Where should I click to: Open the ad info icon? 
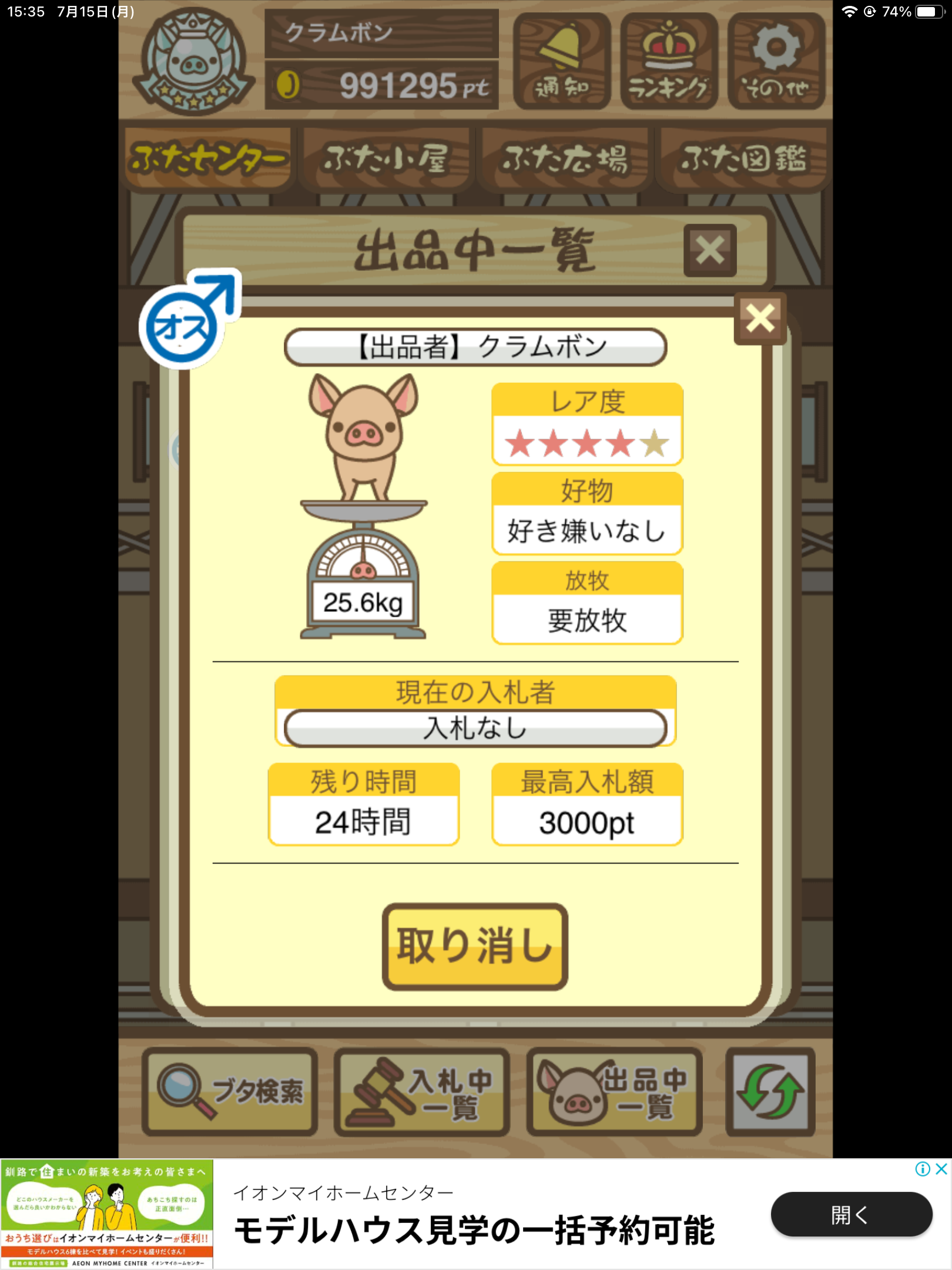[923, 1169]
